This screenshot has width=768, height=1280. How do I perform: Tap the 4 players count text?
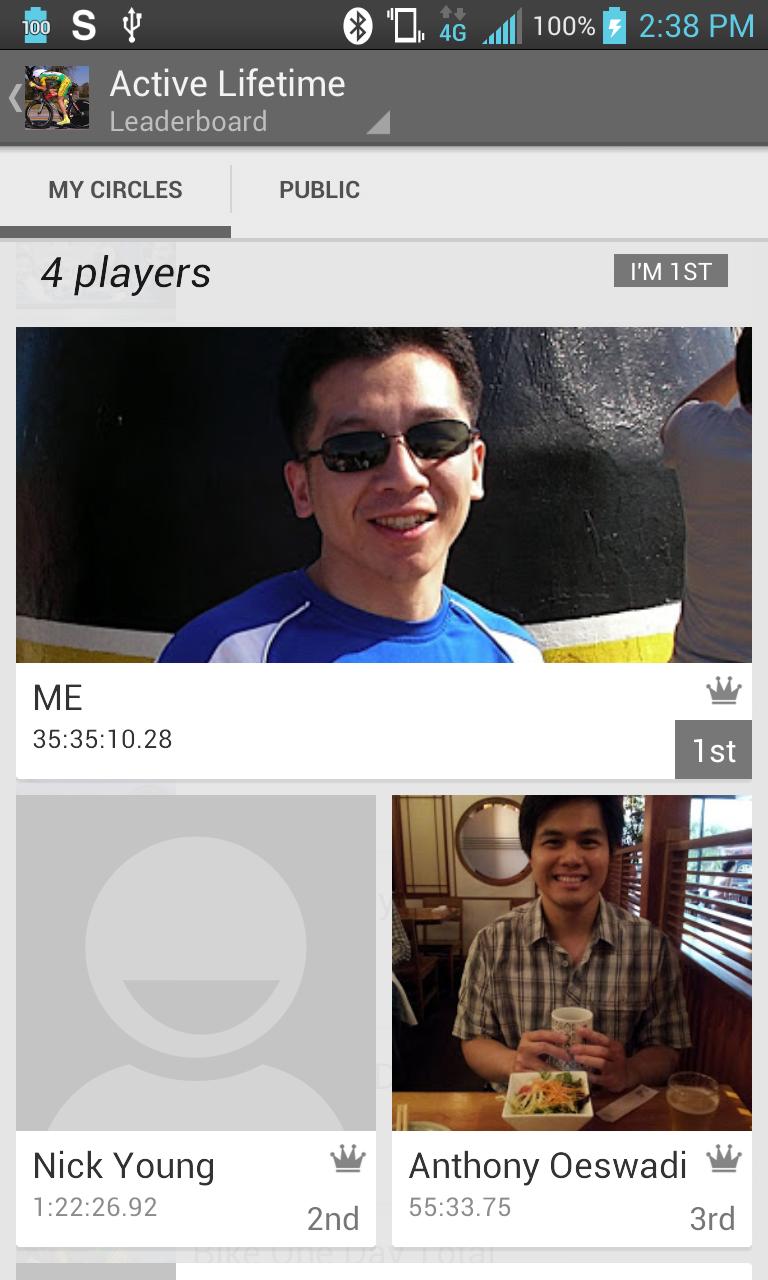click(x=123, y=273)
